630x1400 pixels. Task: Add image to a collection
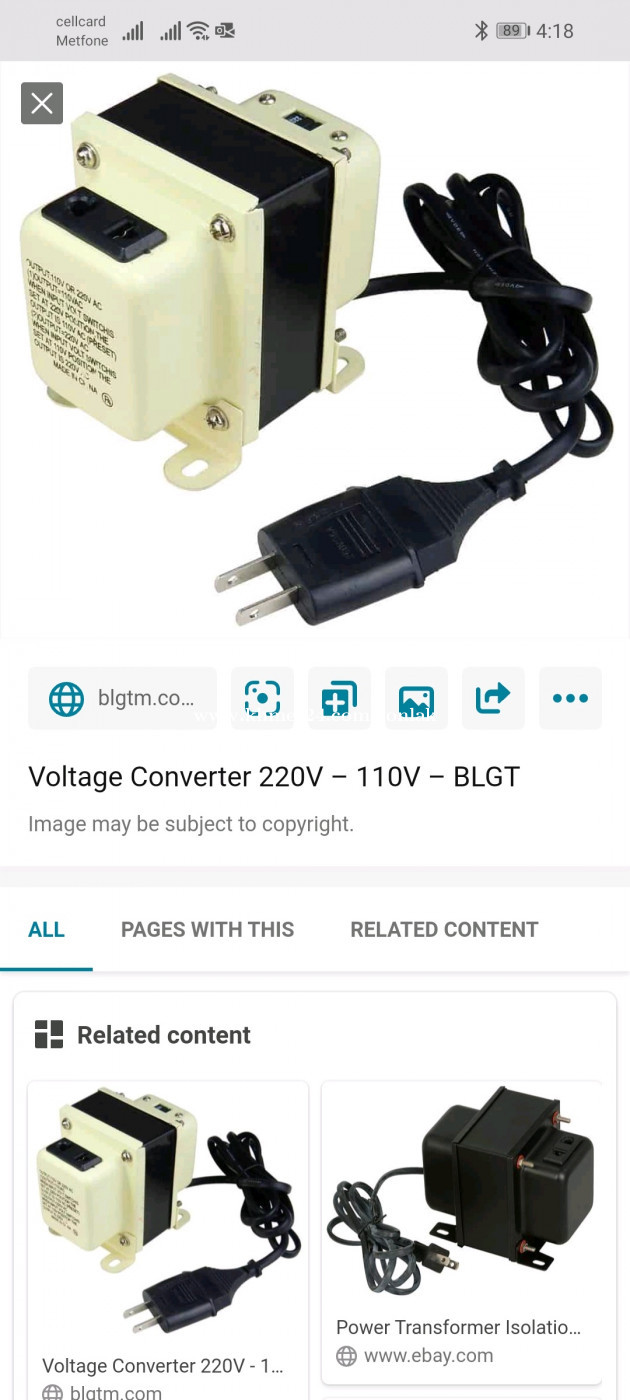pyautogui.click(x=339, y=698)
